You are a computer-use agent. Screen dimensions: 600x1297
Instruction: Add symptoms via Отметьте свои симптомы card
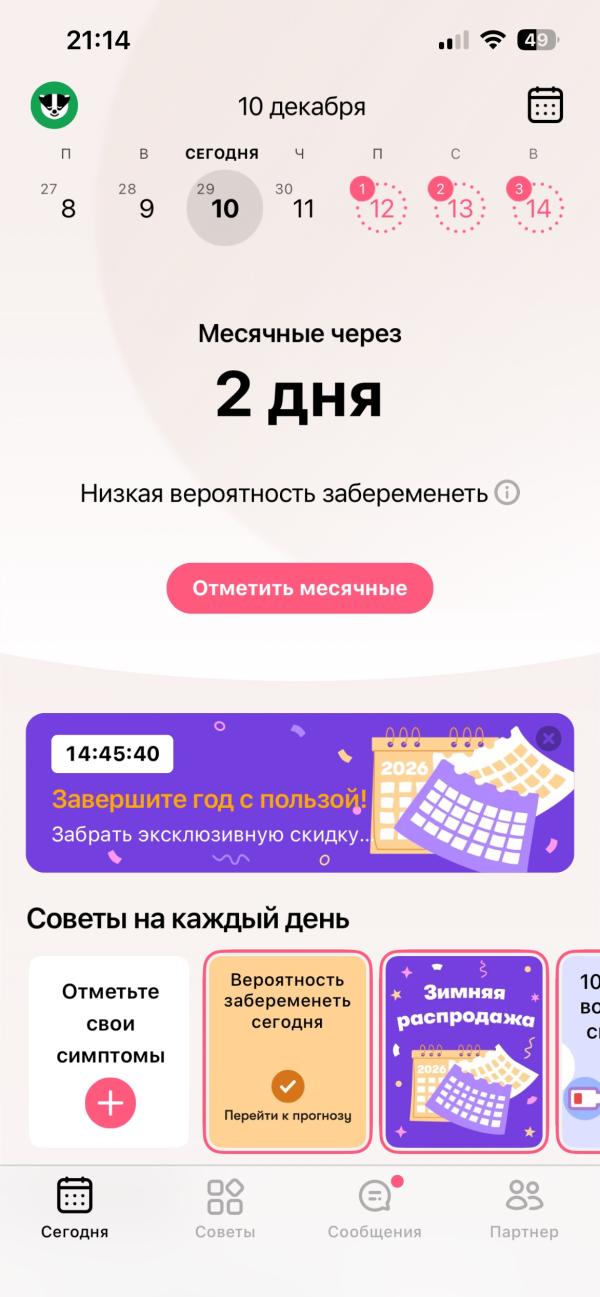tap(109, 1051)
